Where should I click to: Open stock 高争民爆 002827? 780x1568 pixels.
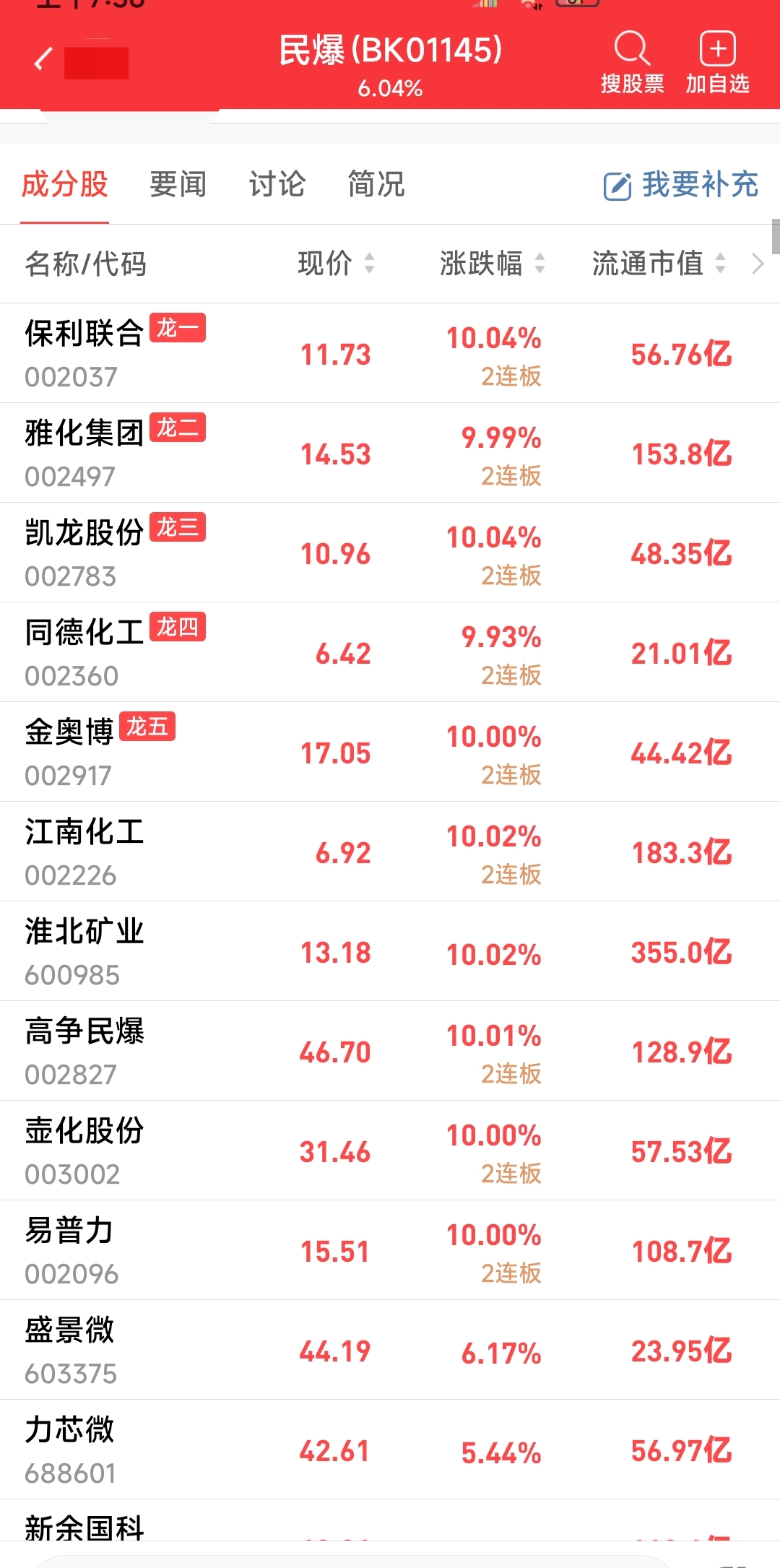click(x=390, y=1051)
